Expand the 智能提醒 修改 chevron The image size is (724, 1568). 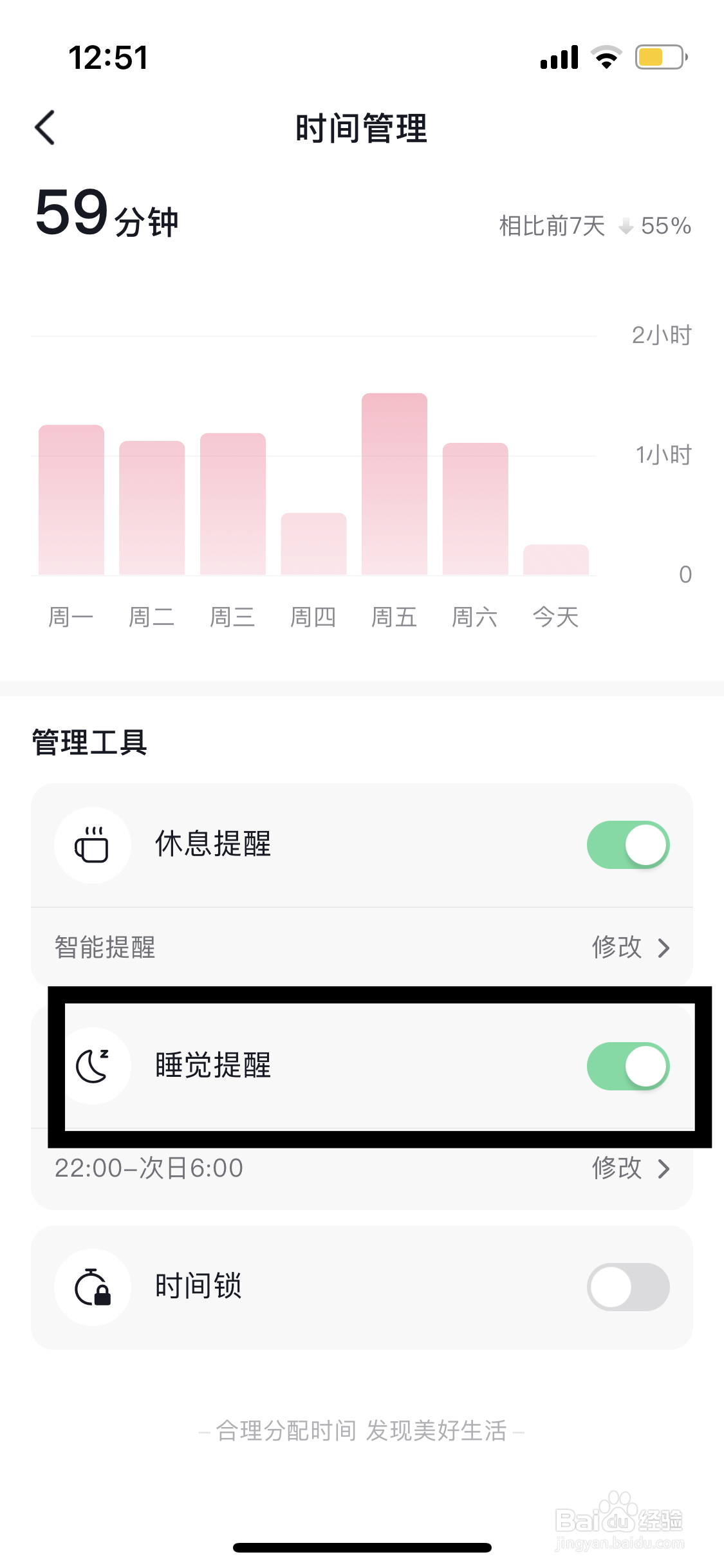664,947
